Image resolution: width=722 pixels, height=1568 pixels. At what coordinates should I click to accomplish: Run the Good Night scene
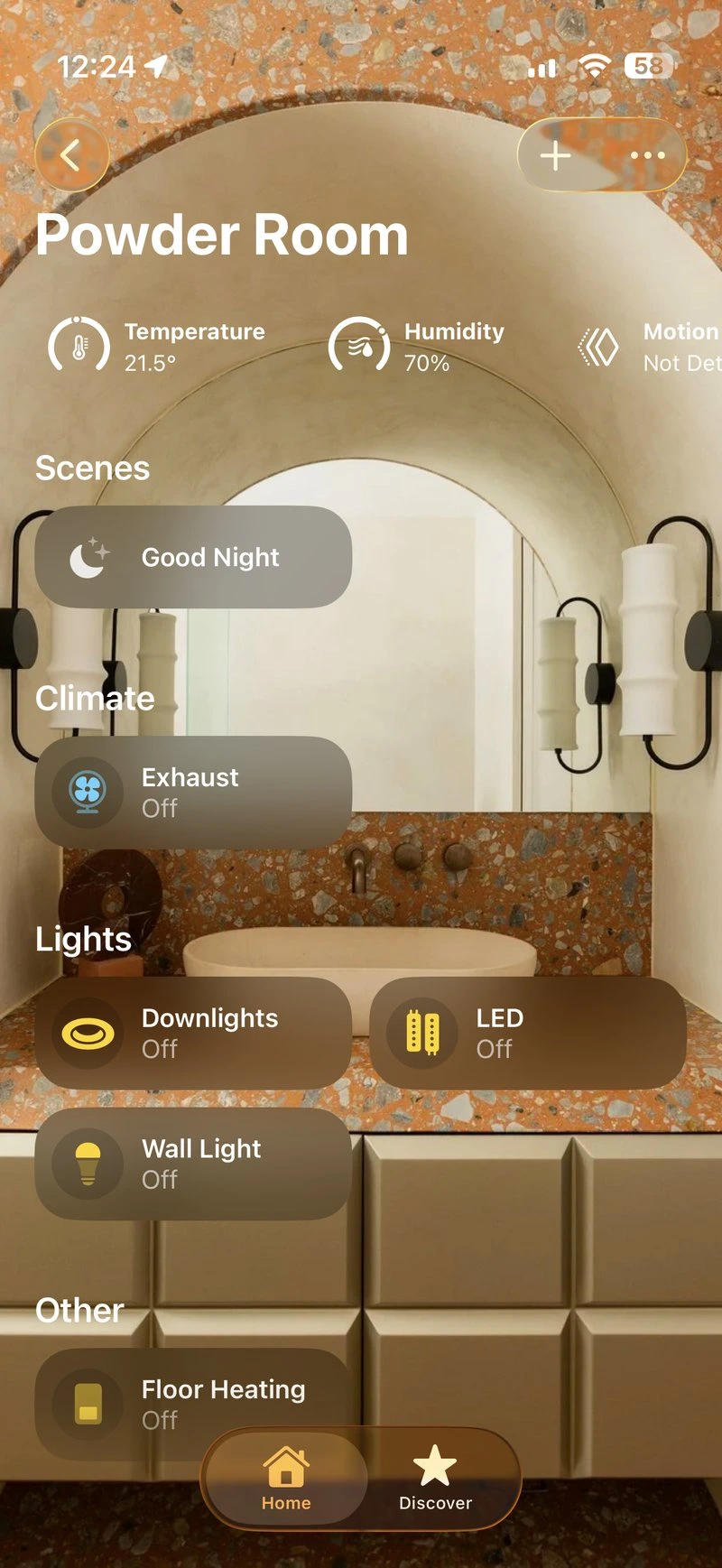click(193, 557)
